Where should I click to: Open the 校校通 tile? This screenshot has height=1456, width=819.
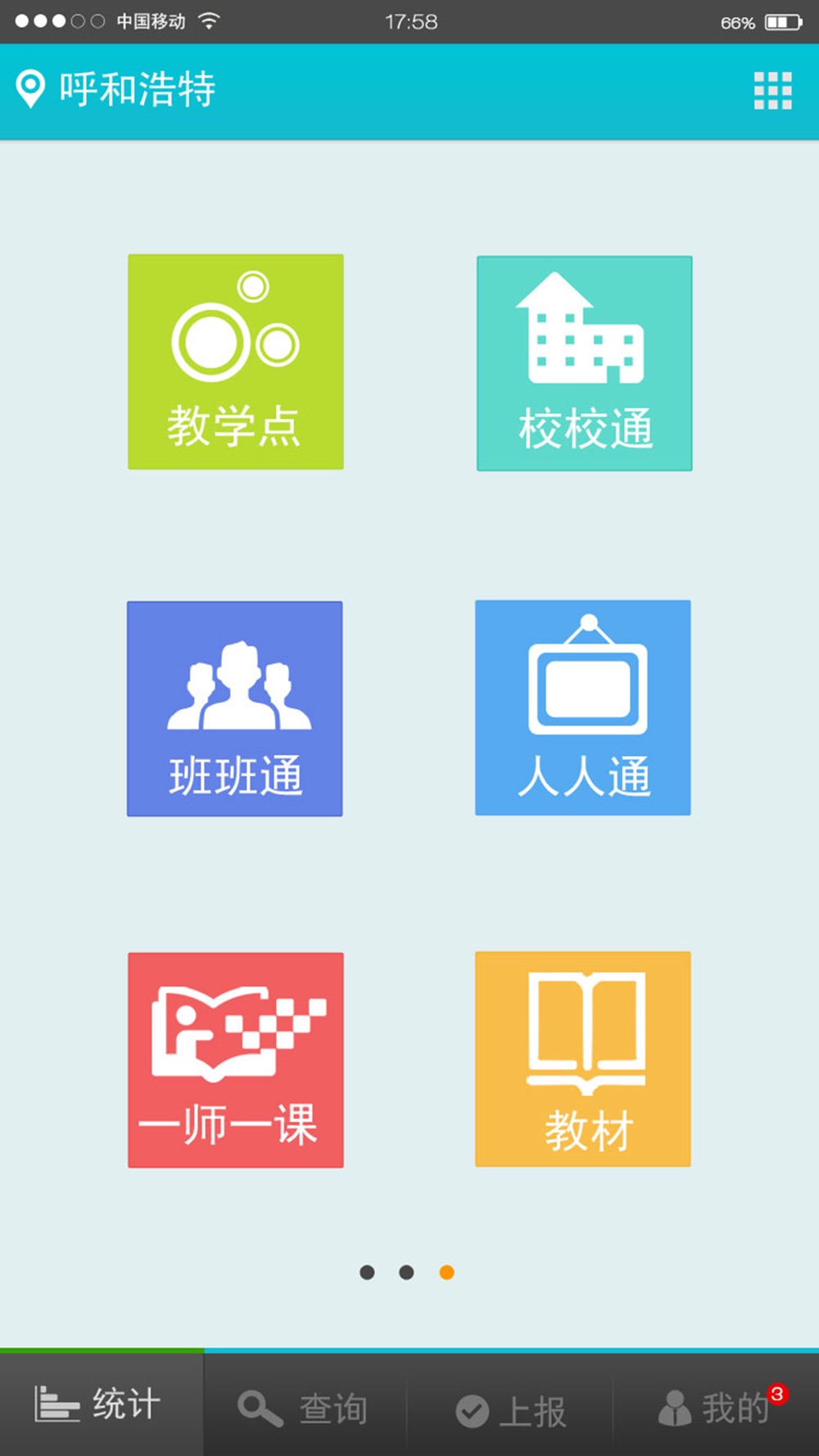click(585, 364)
